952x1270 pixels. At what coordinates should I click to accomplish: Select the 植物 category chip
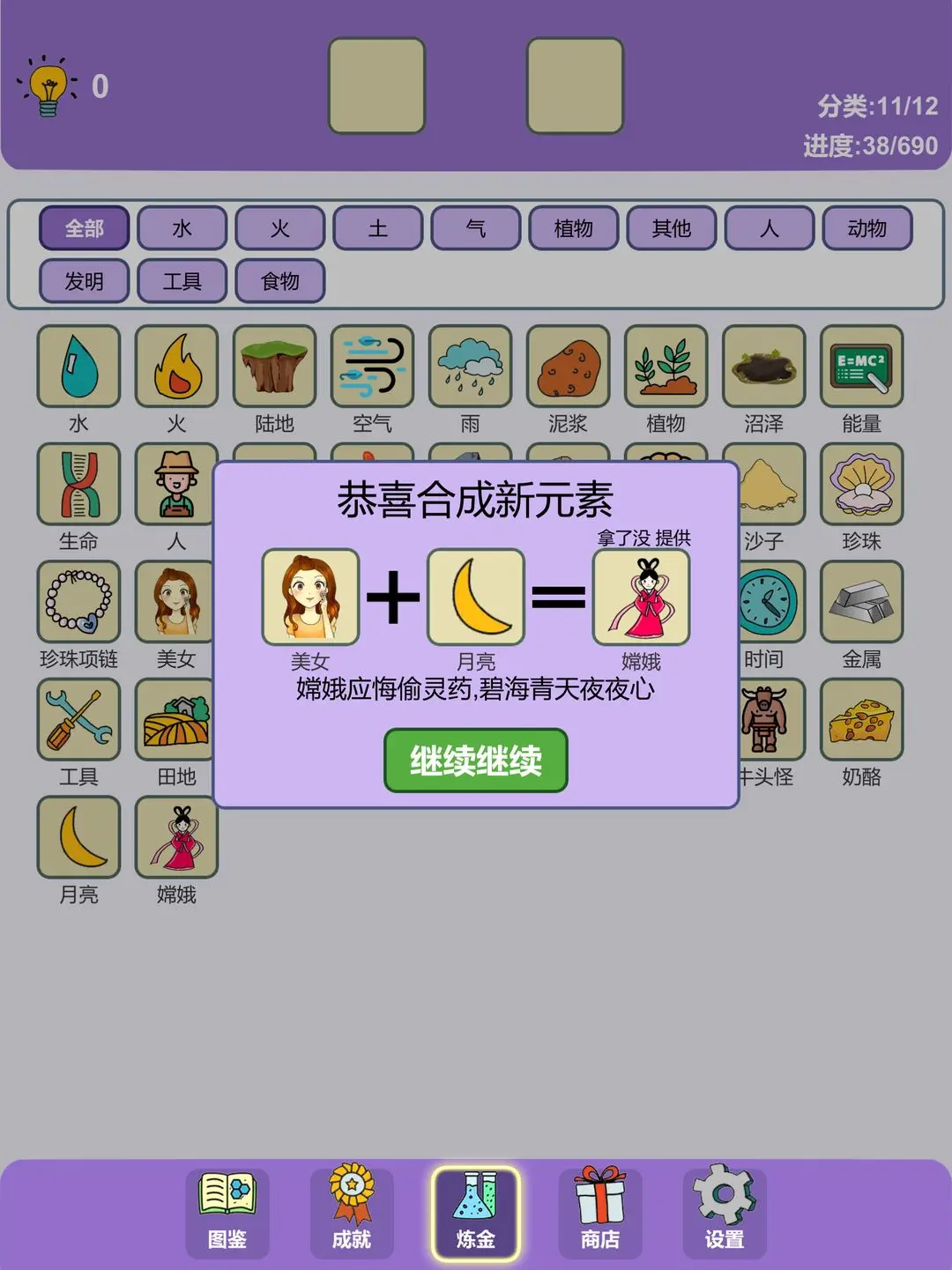point(573,228)
